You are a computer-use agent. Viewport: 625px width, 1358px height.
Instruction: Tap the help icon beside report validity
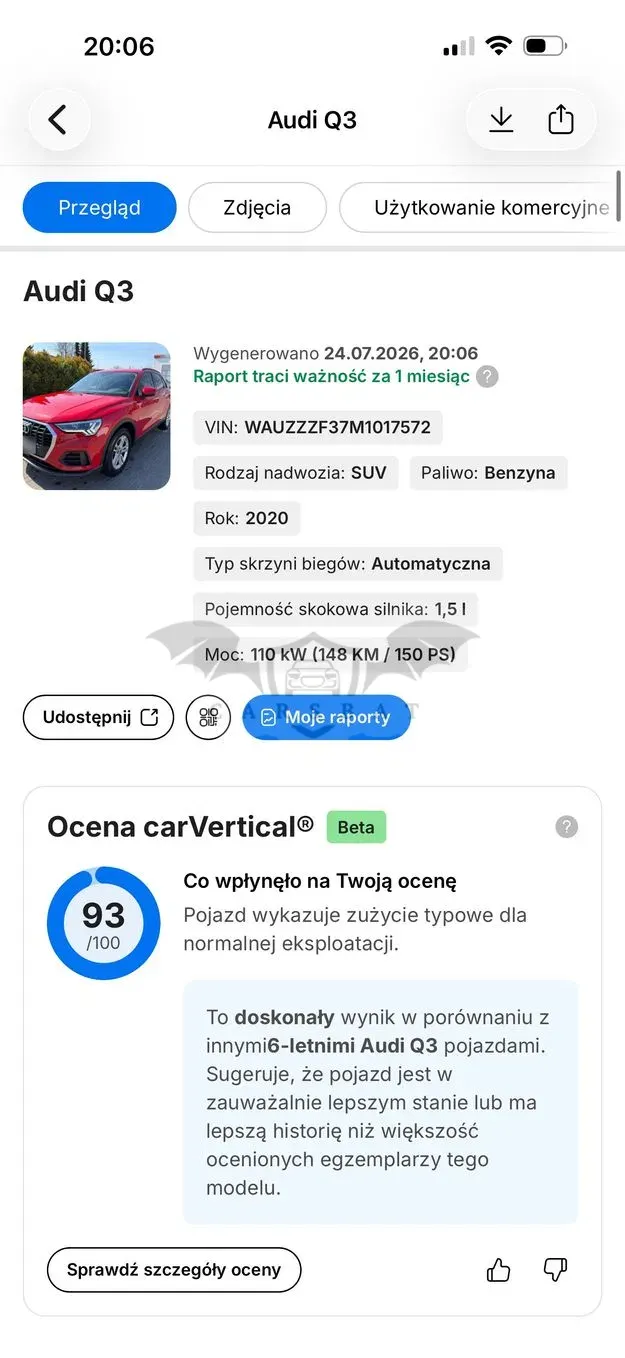[x=487, y=377]
